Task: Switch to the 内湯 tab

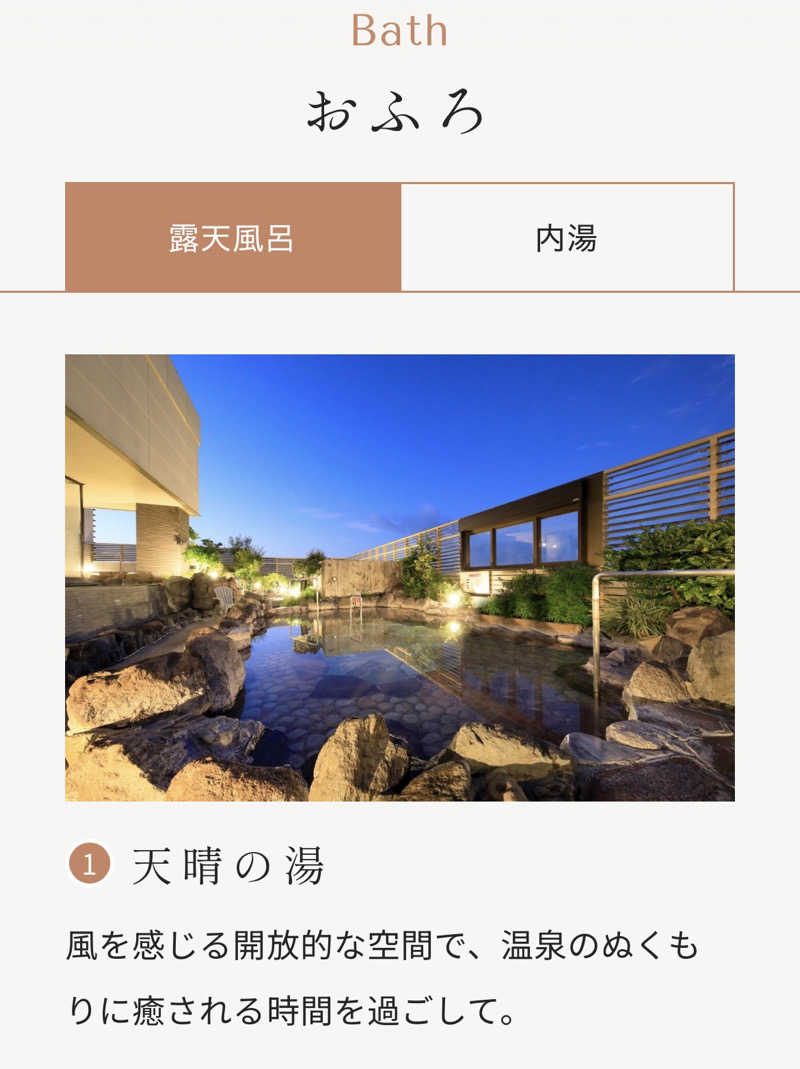Action: (567, 238)
